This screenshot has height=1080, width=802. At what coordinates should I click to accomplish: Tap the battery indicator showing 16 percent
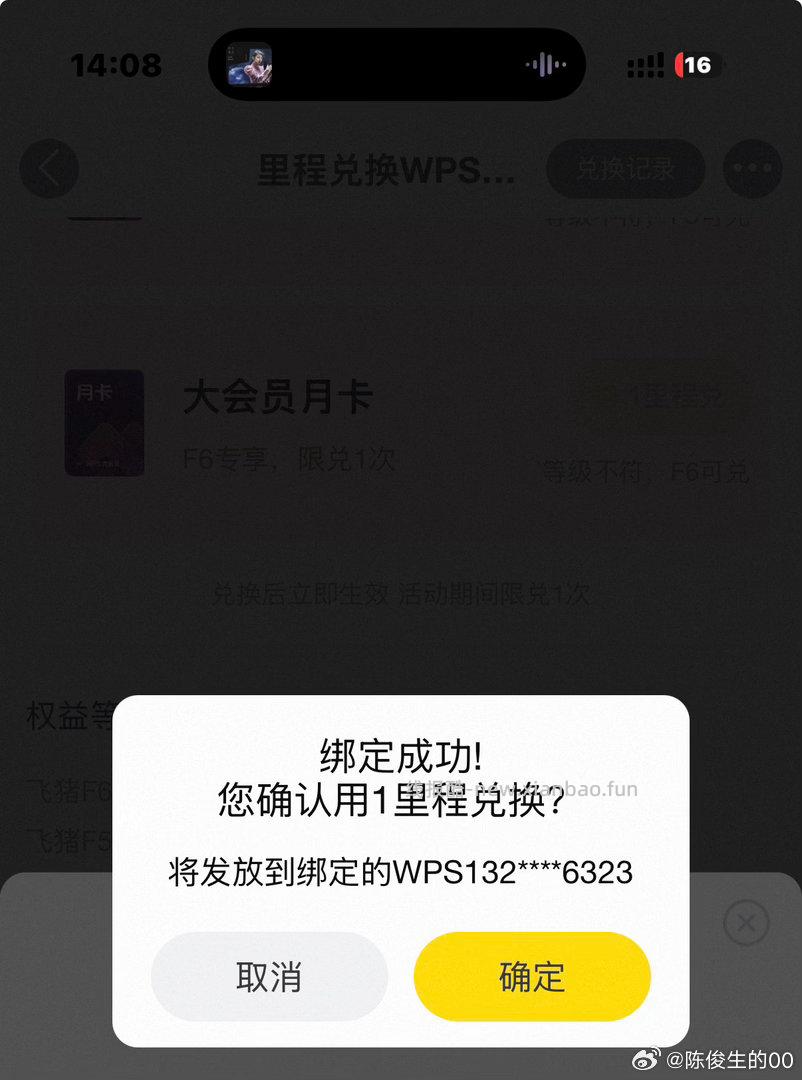[x=693, y=65]
